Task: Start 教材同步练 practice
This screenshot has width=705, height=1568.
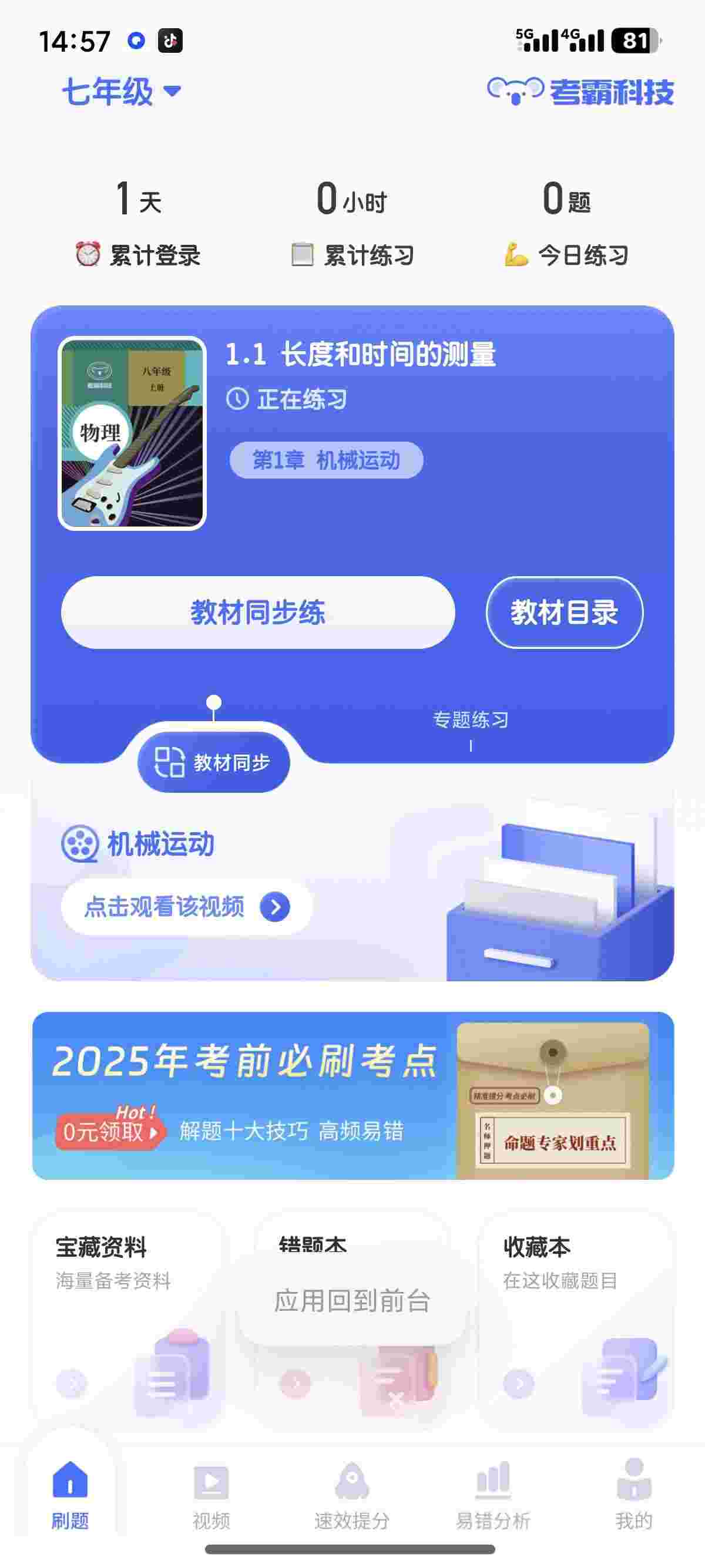Action: [257, 612]
